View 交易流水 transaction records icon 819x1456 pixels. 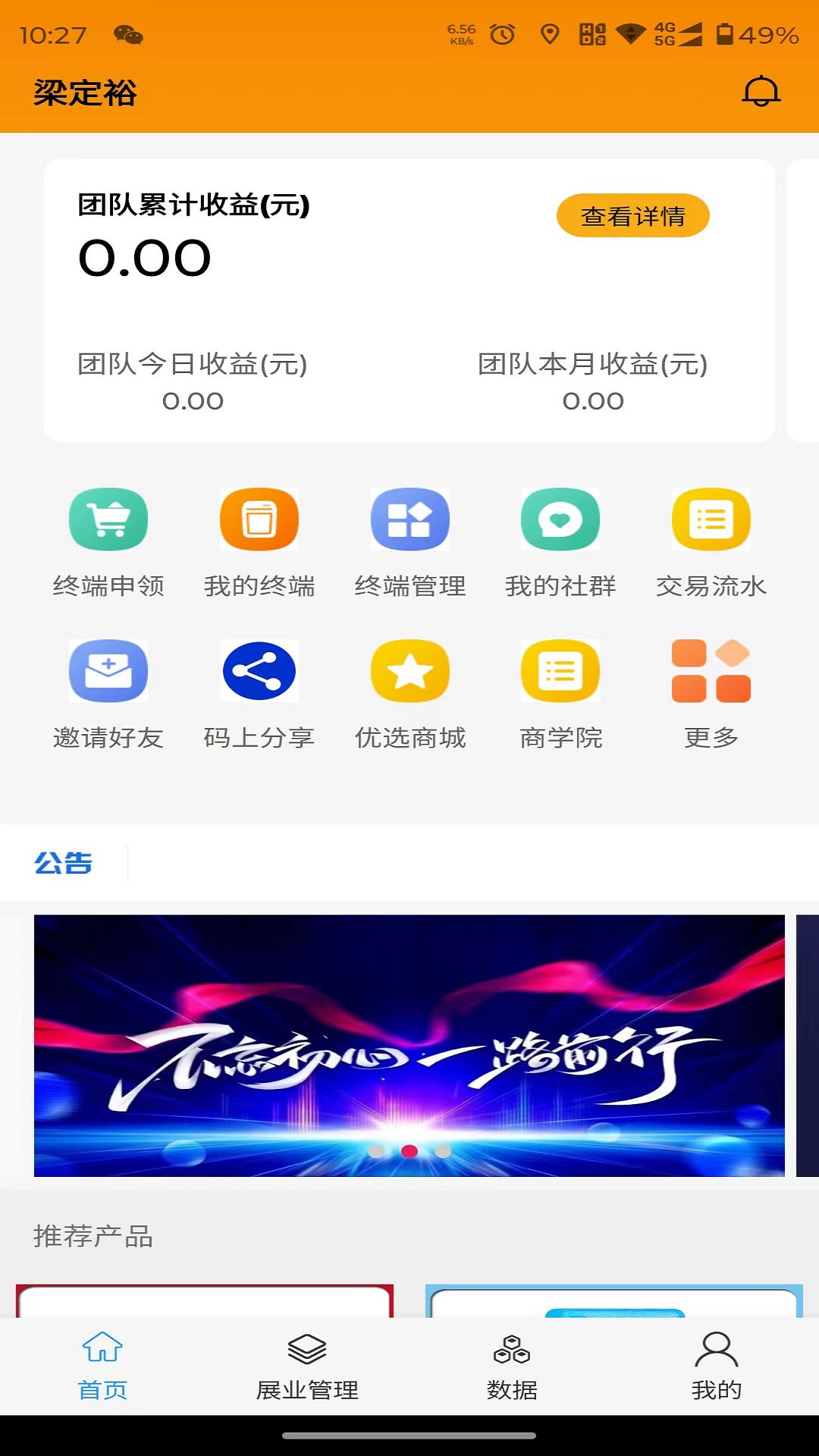tap(711, 519)
